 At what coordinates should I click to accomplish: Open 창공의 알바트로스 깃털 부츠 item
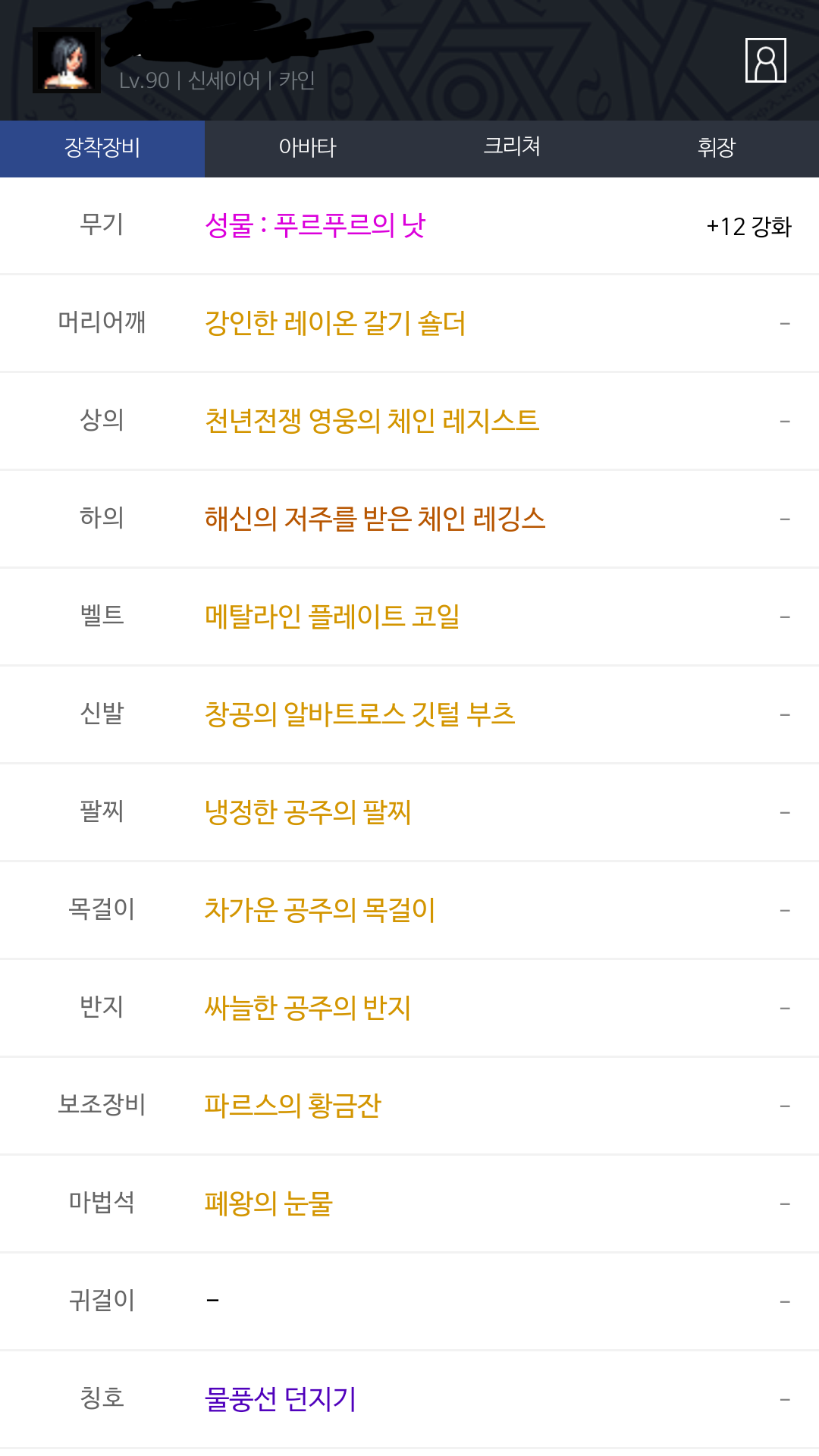pyautogui.click(x=359, y=714)
